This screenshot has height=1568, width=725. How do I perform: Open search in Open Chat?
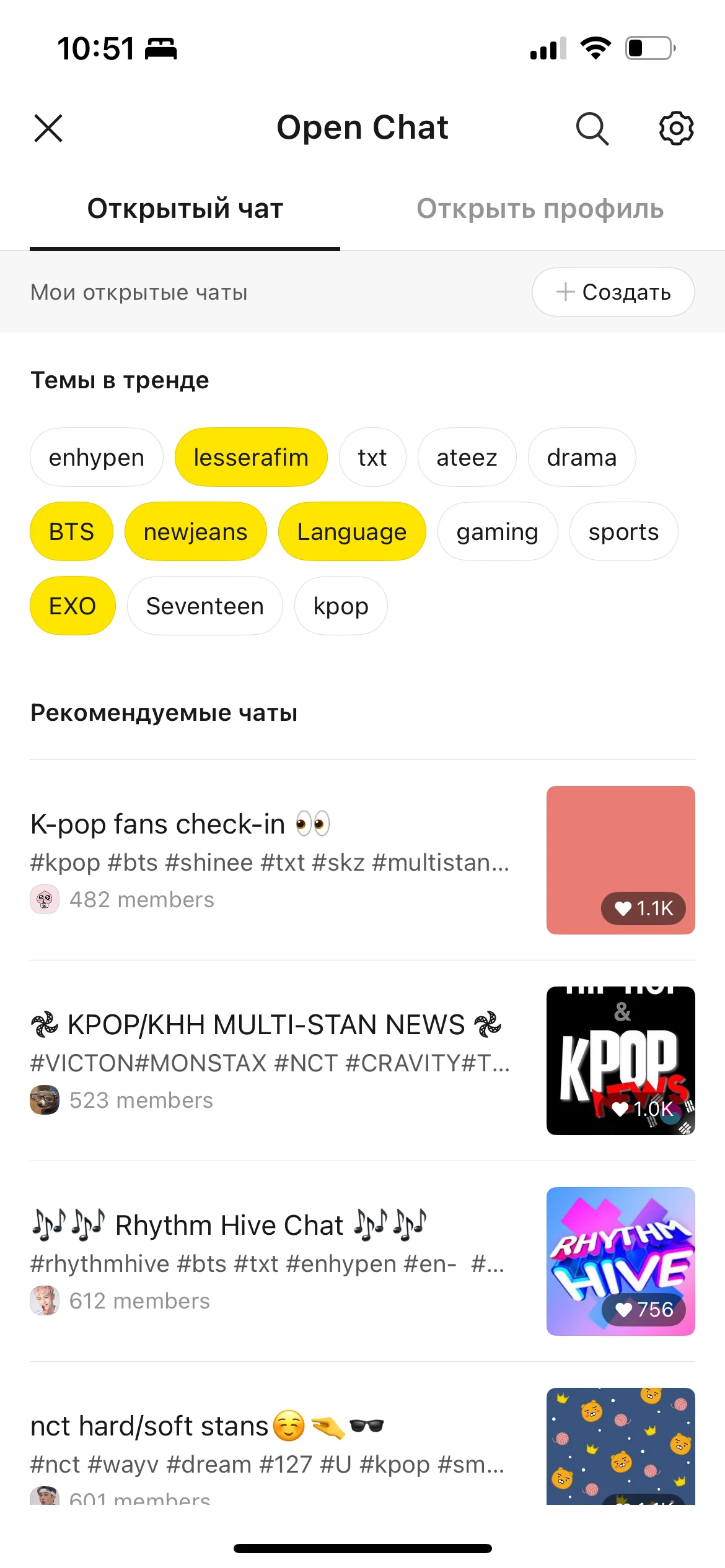point(592,128)
